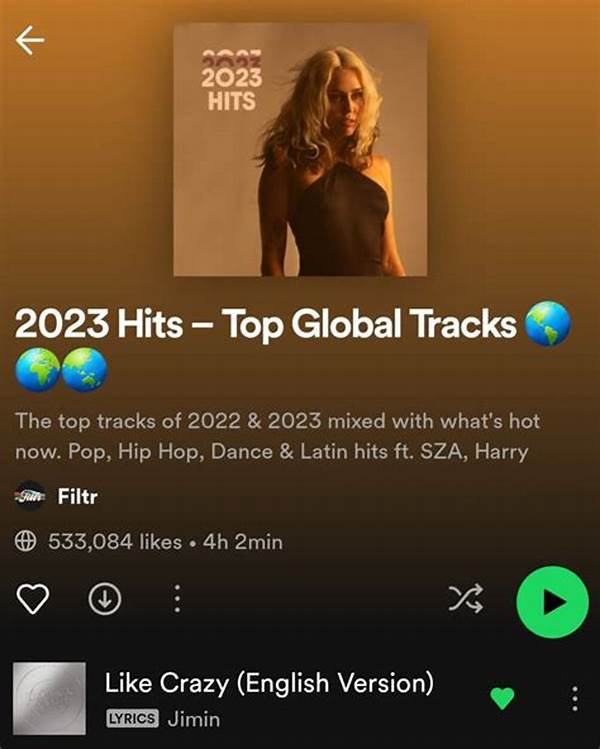Go back using the top arrow

point(30,41)
